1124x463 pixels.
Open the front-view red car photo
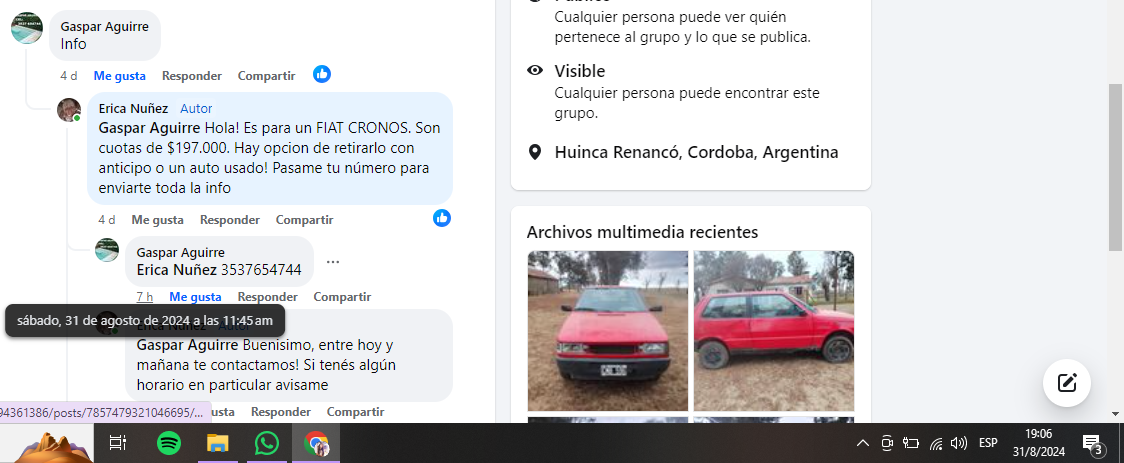(x=607, y=330)
